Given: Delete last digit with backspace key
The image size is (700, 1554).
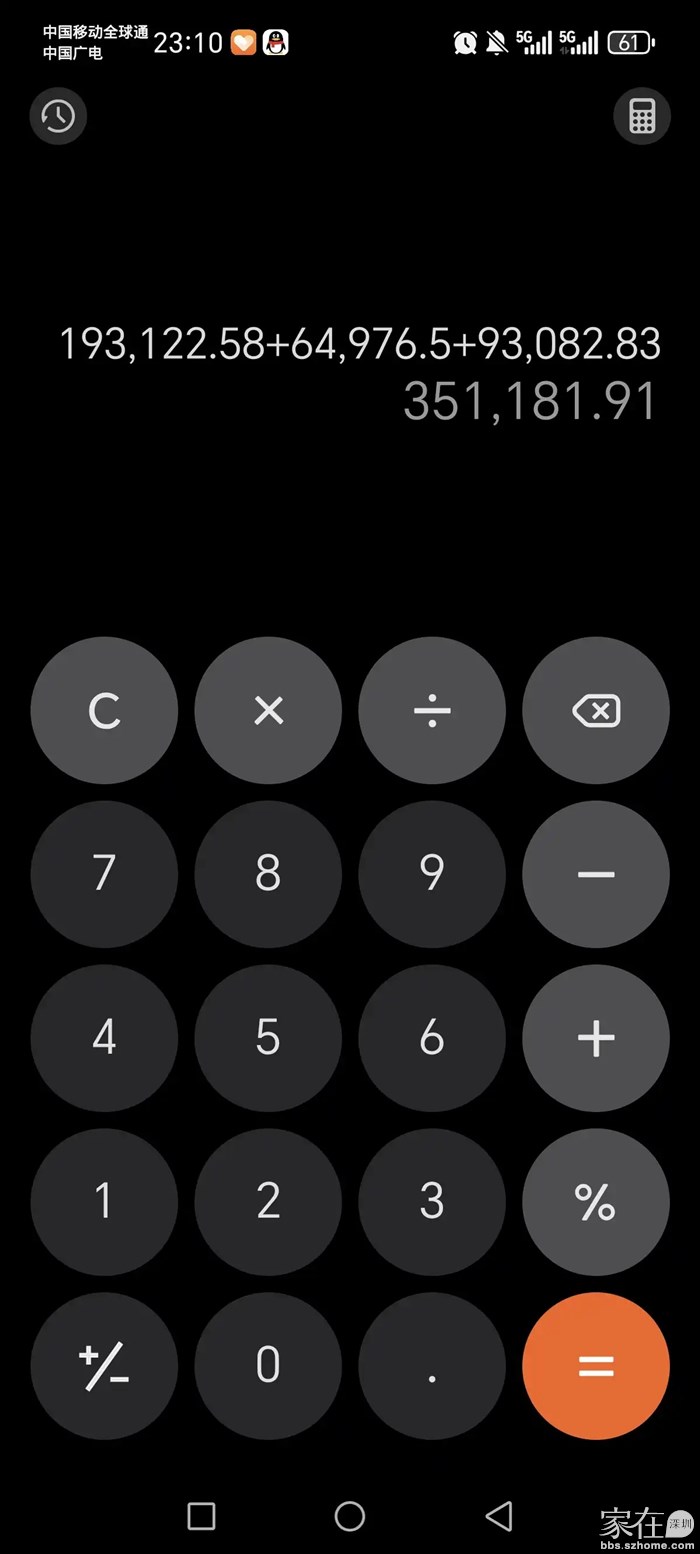Looking at the screenshot, I should 596,710.
